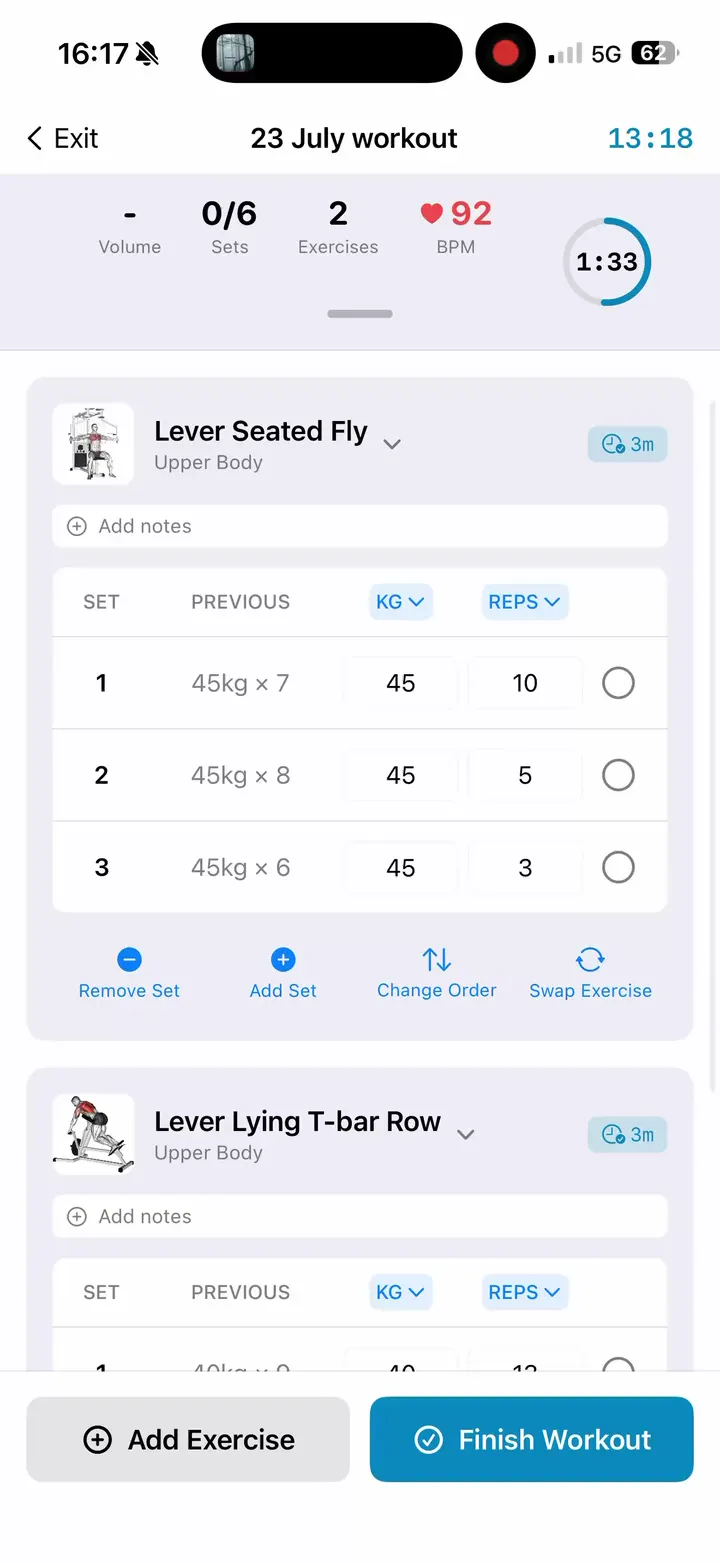
Task: Exit the 23 July workout
Action: point(62,138)
